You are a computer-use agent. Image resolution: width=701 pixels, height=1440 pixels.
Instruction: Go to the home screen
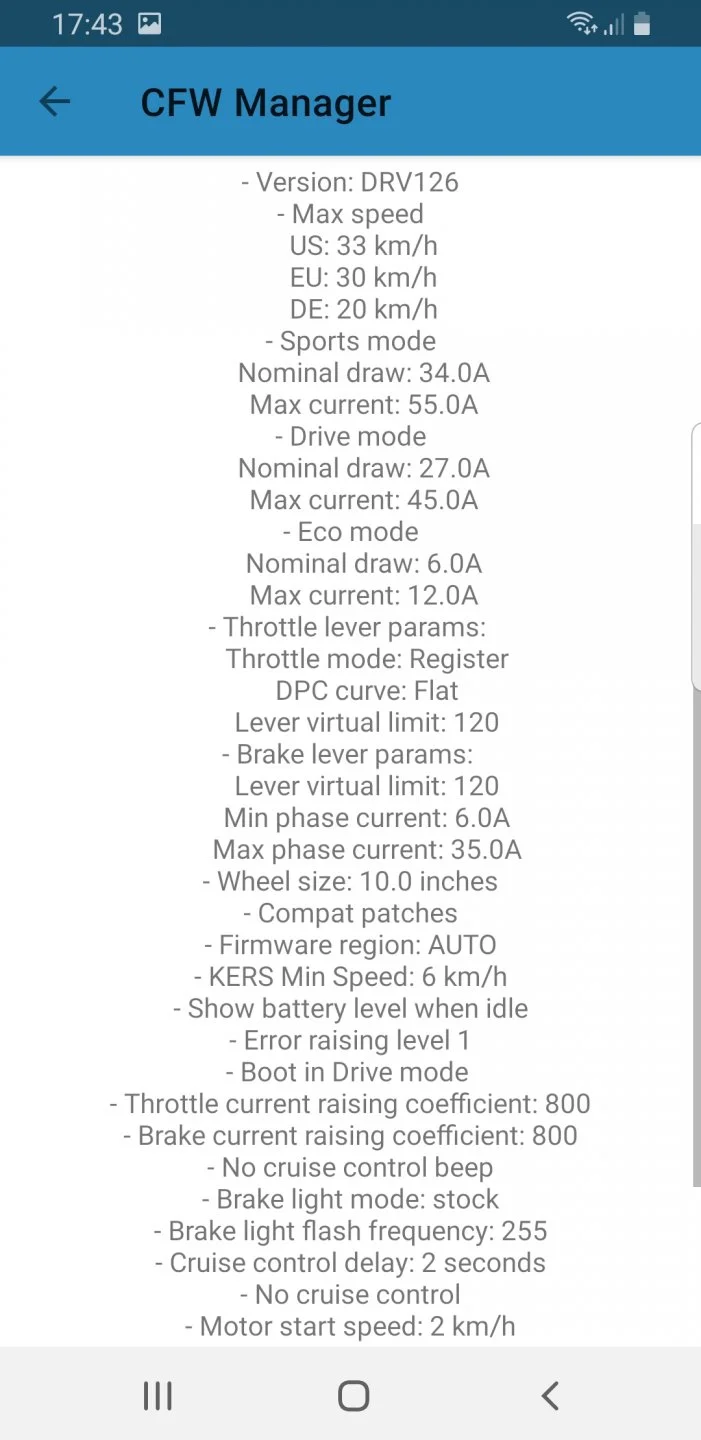(353, 1395)
